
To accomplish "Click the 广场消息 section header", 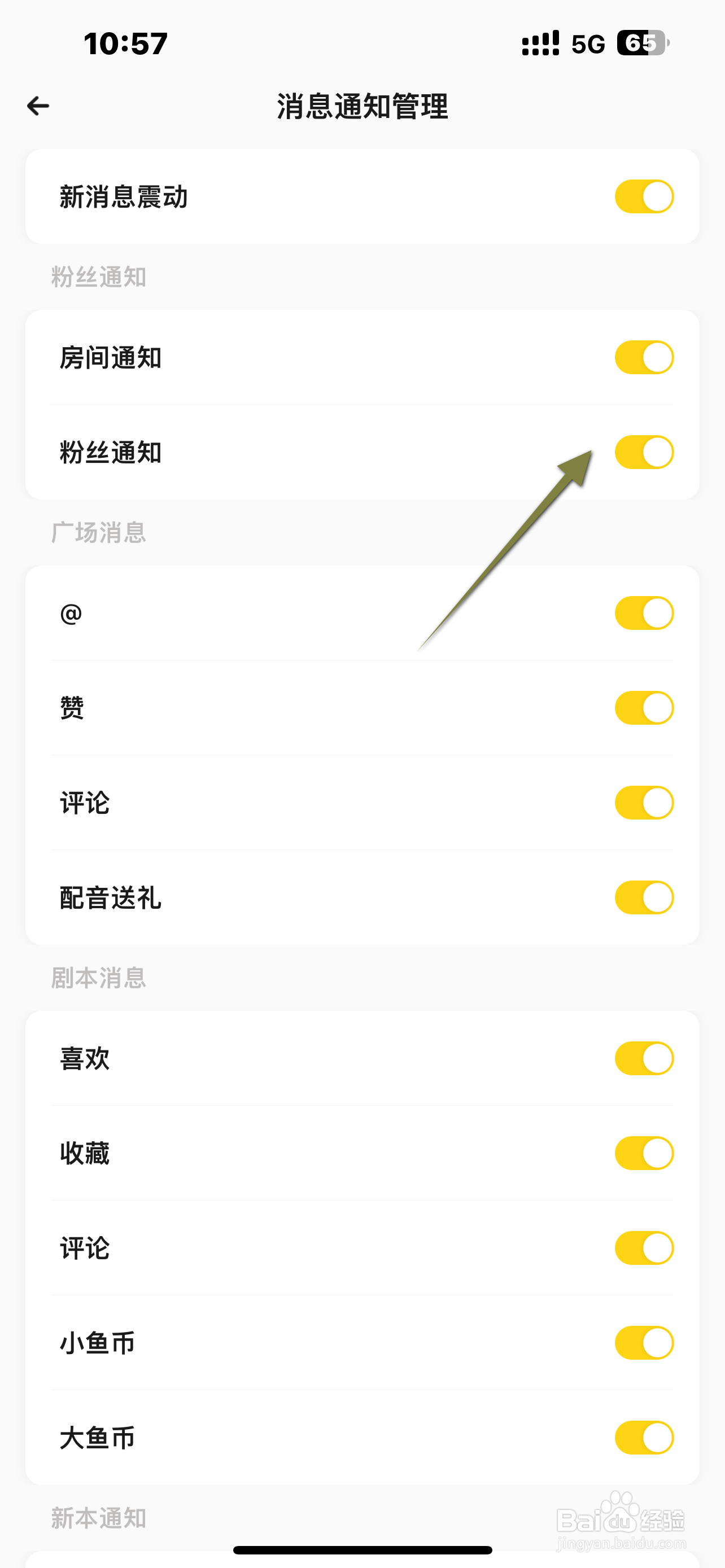I will point(99,533).
